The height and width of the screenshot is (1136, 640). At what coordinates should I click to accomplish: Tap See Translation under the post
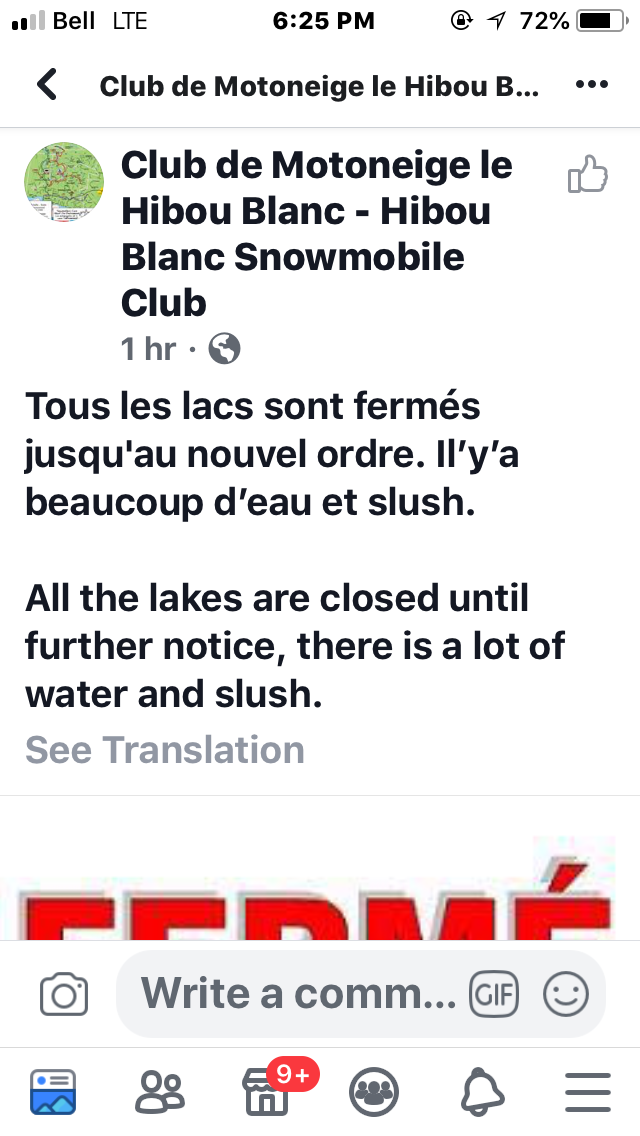coord(165,749)
